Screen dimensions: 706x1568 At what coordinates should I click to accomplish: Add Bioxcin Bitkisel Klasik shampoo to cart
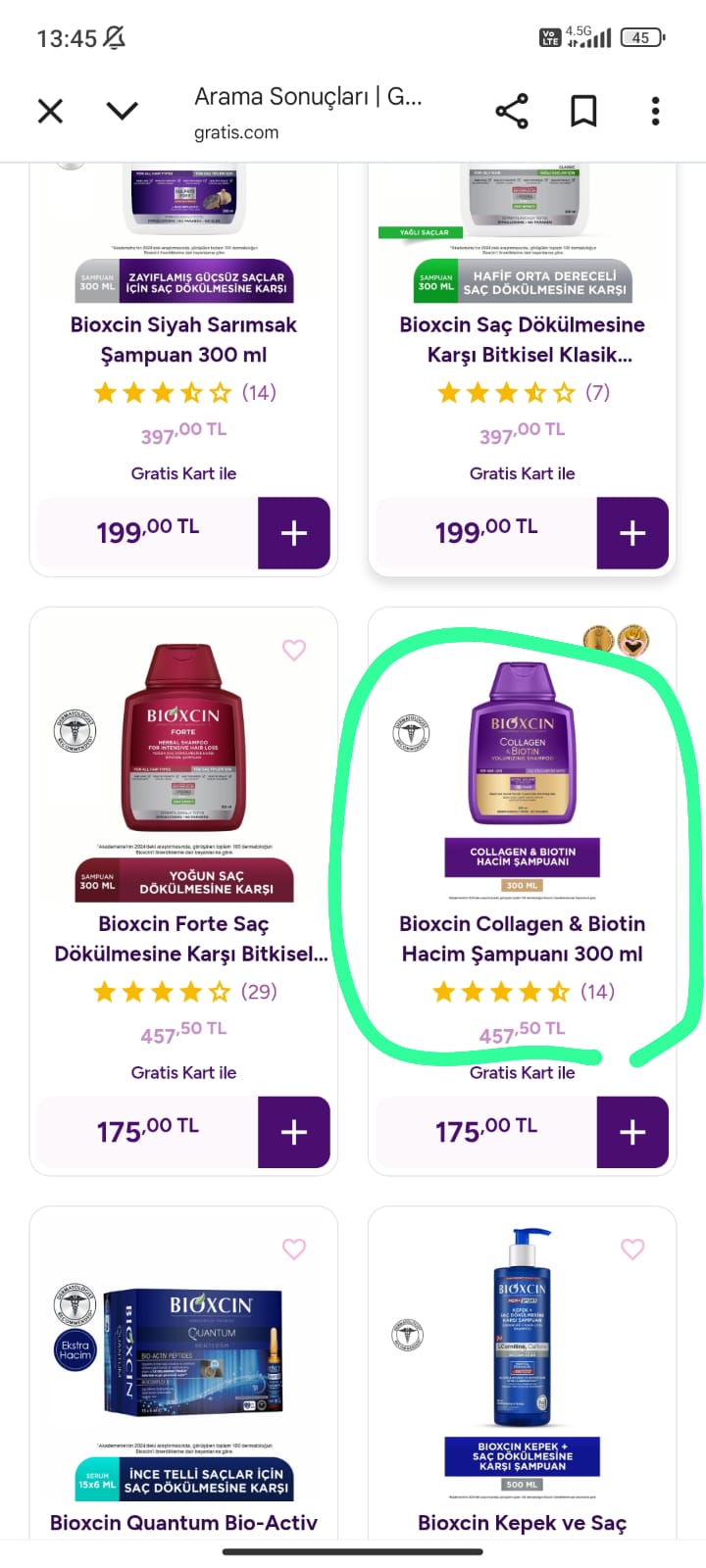[x=632, y=533]
